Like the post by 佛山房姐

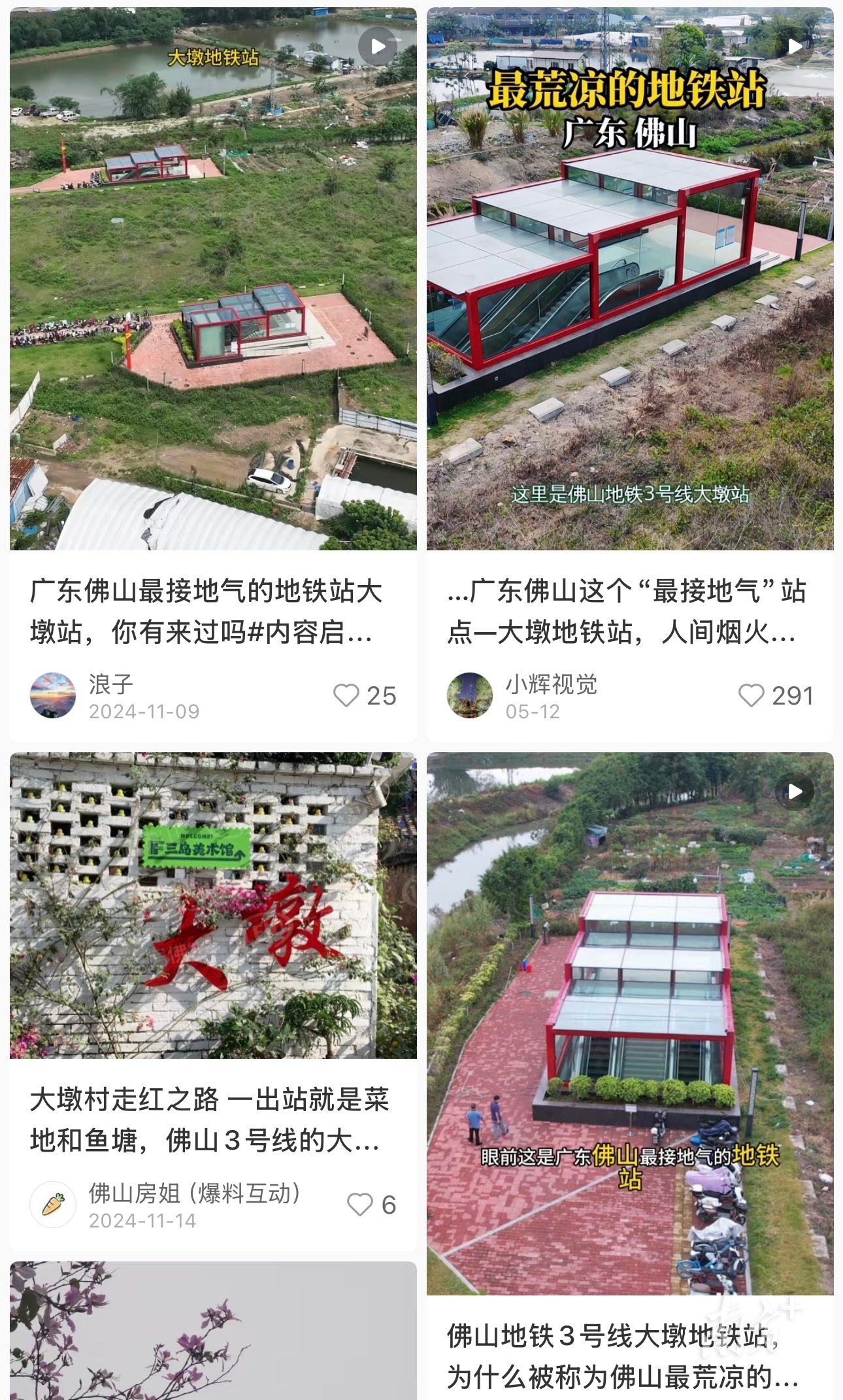[359, 1204]
